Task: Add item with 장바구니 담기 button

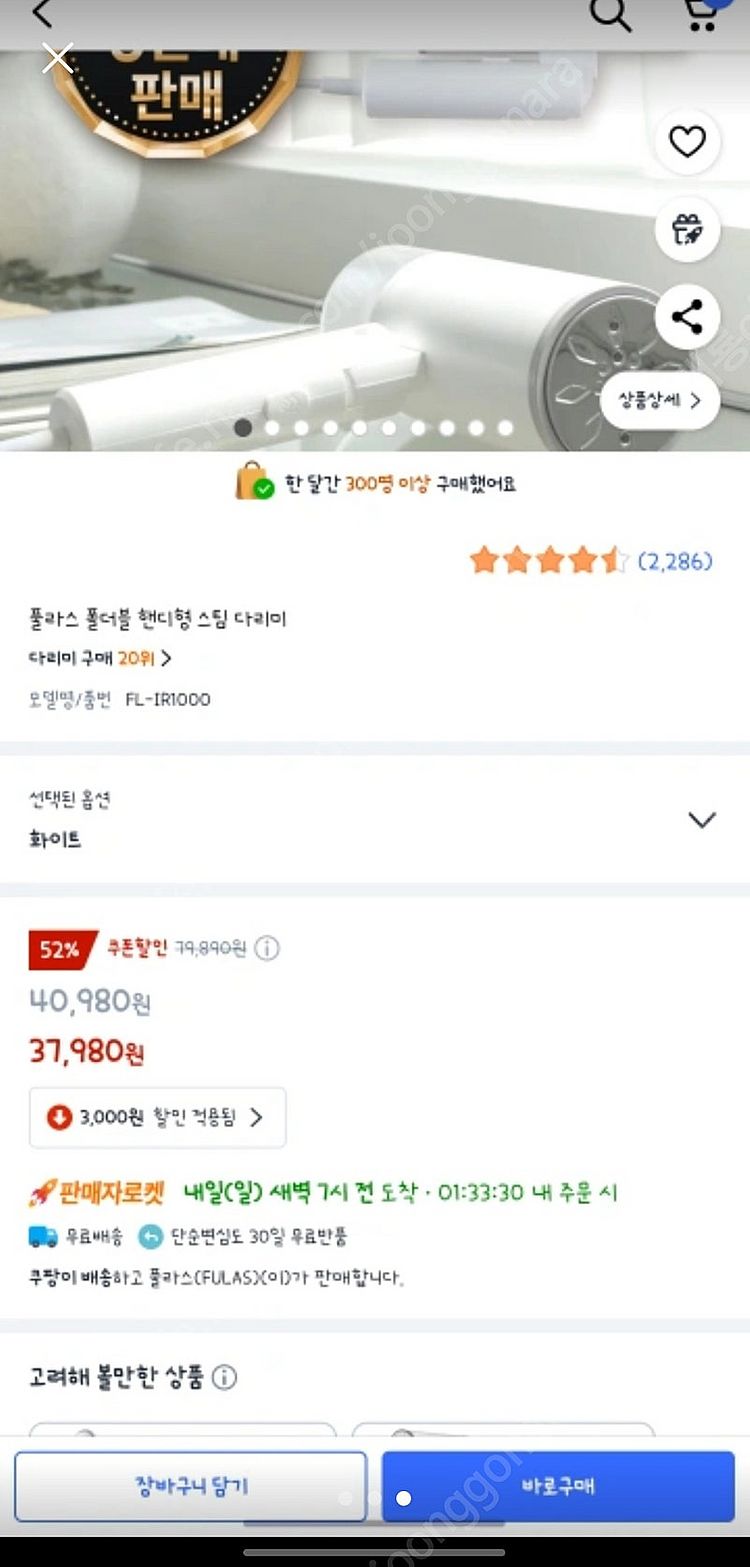Action: [193, 1486]
